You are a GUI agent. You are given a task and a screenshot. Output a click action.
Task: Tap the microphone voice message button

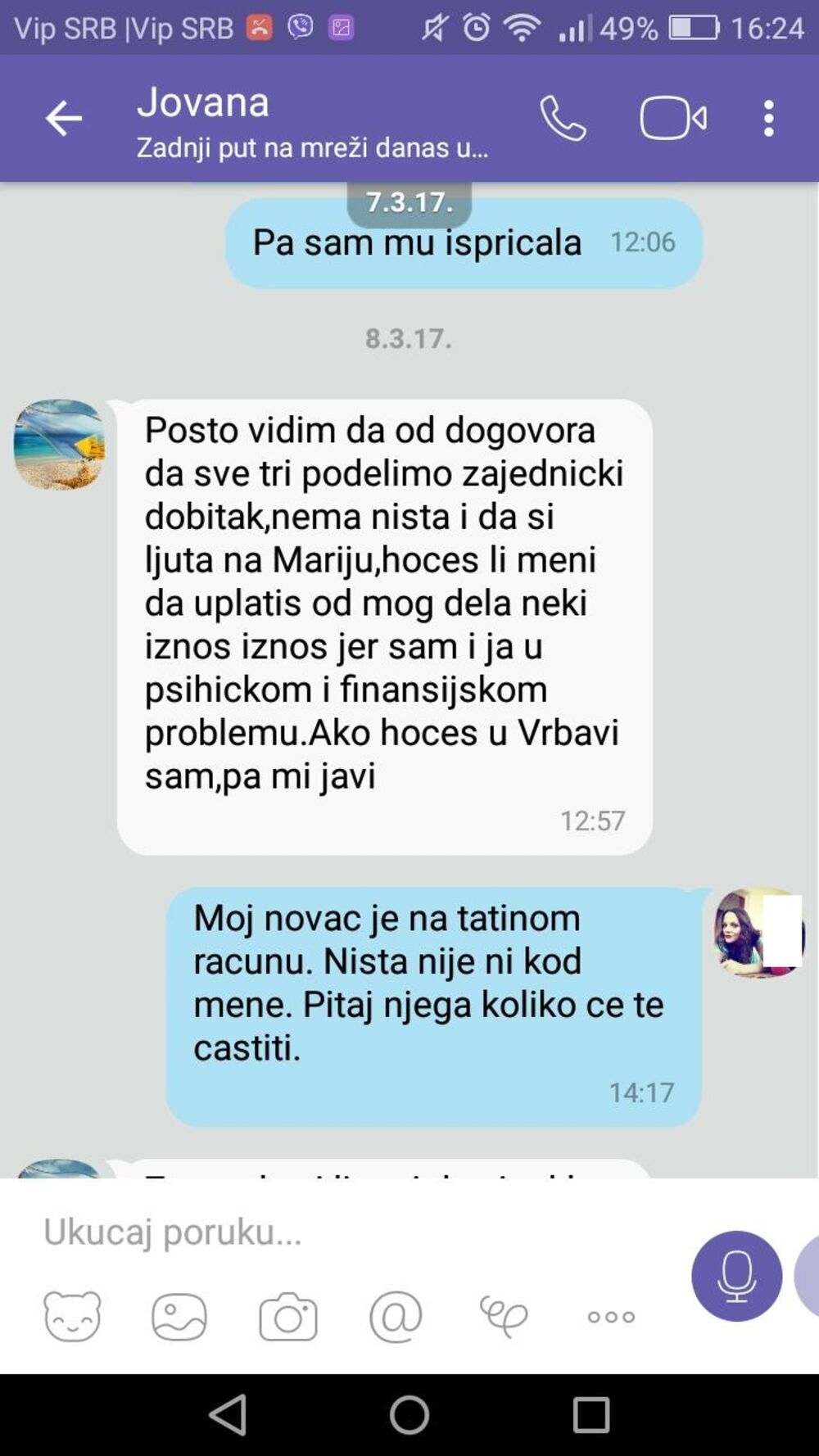[x=736, y=1276]
